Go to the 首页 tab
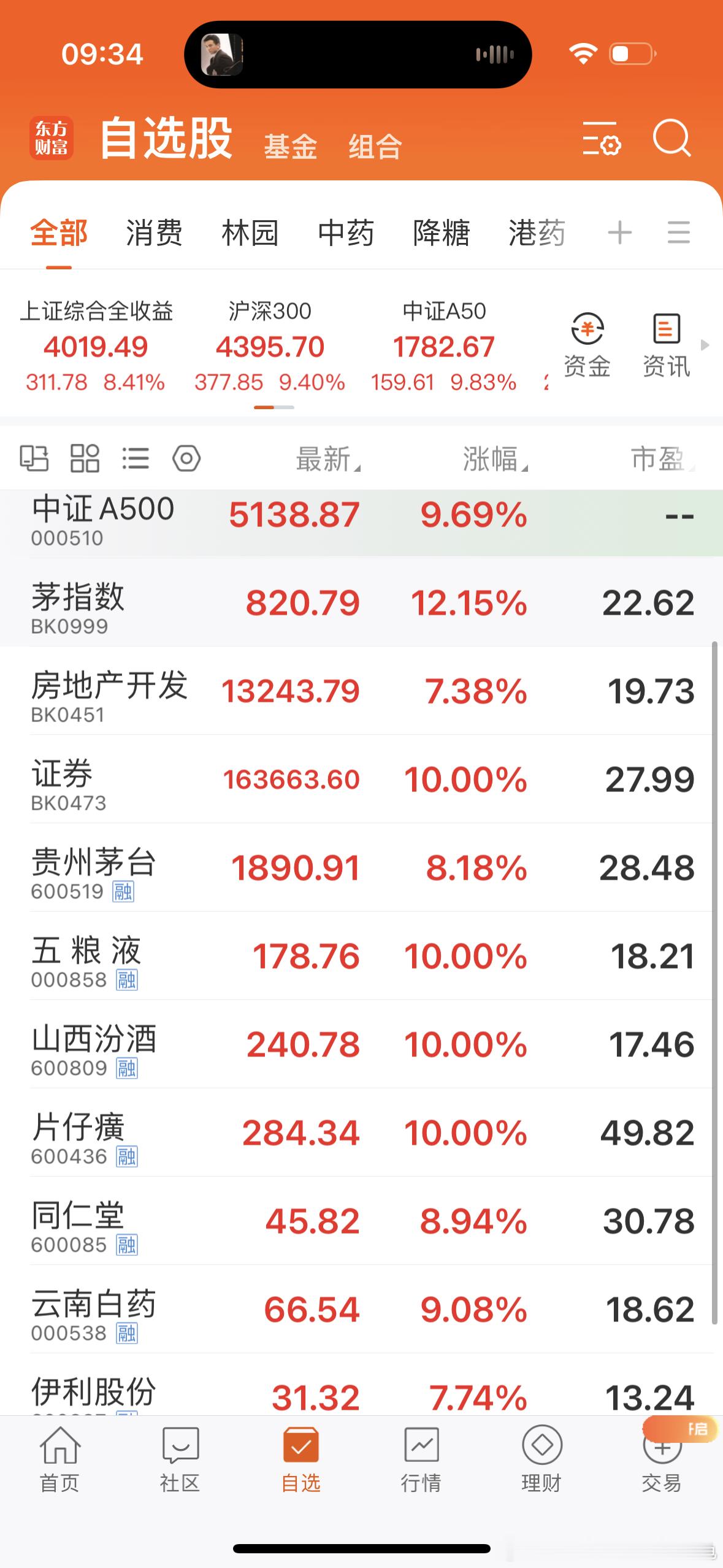Image resolution: width=723 pixels, height=1568 pixels. coord(59,1460)
